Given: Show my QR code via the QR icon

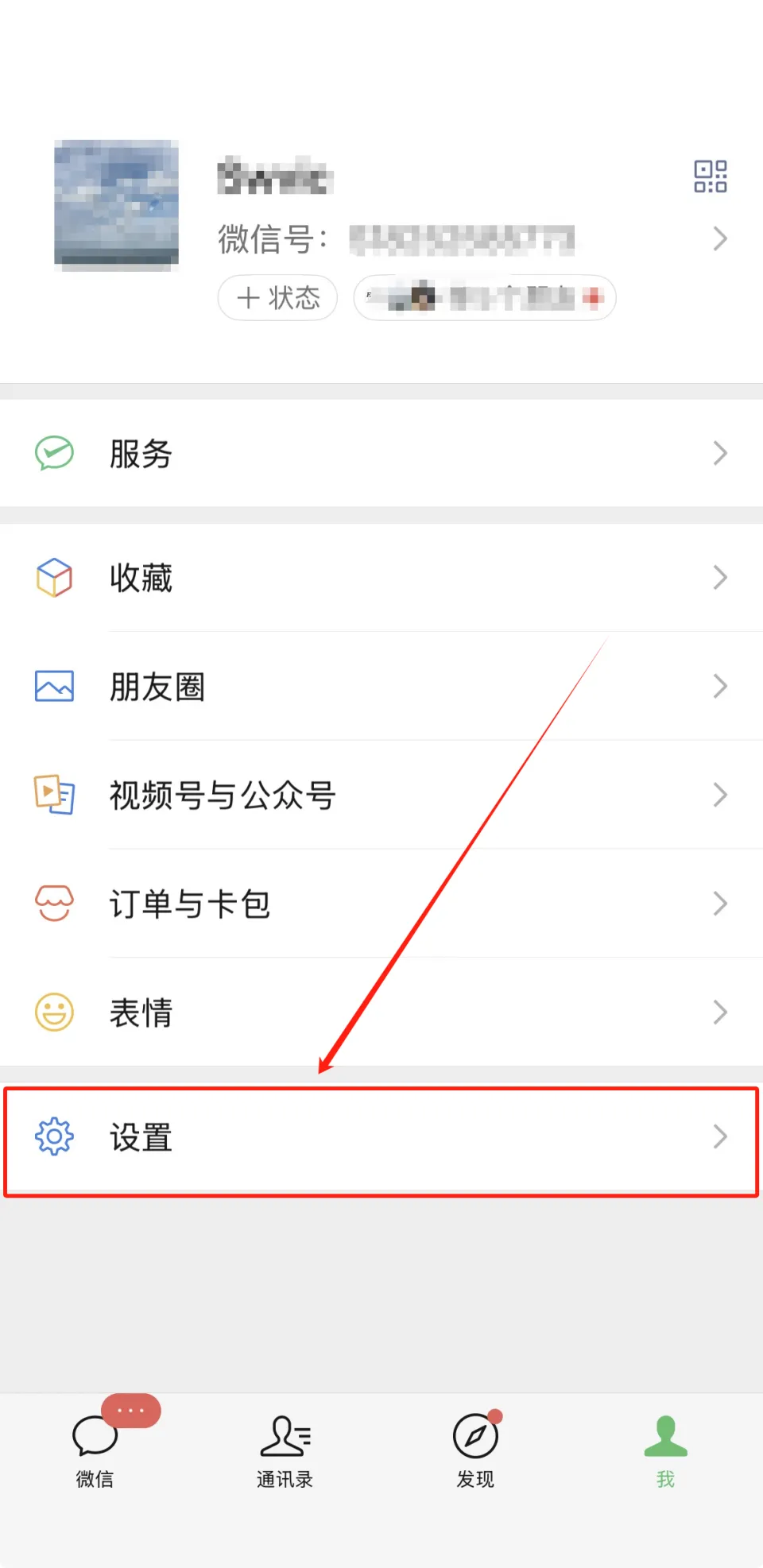Looking at the screenshot, I should tap(710, 176).
